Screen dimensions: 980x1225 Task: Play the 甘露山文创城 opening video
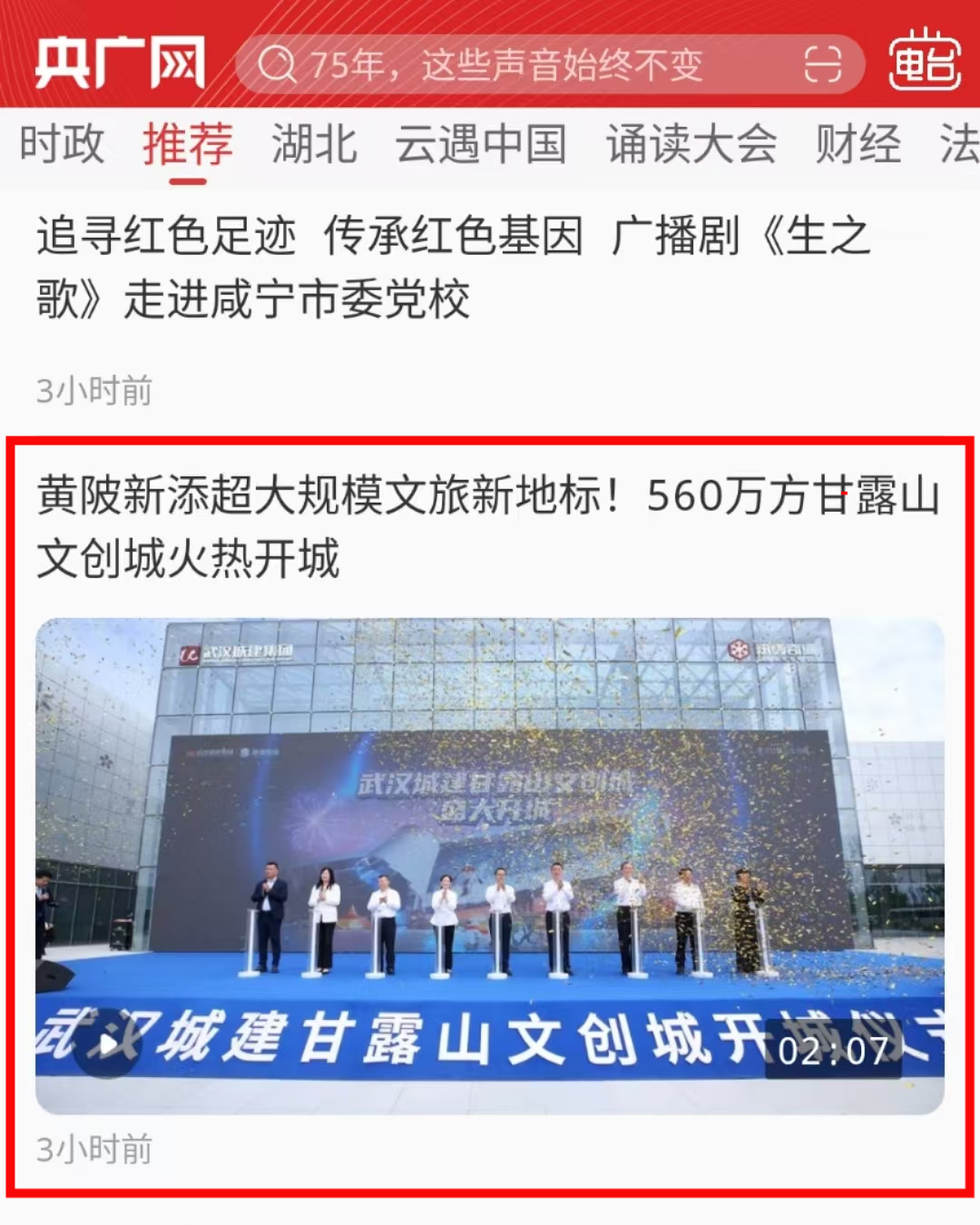[x=109, y=1044]
